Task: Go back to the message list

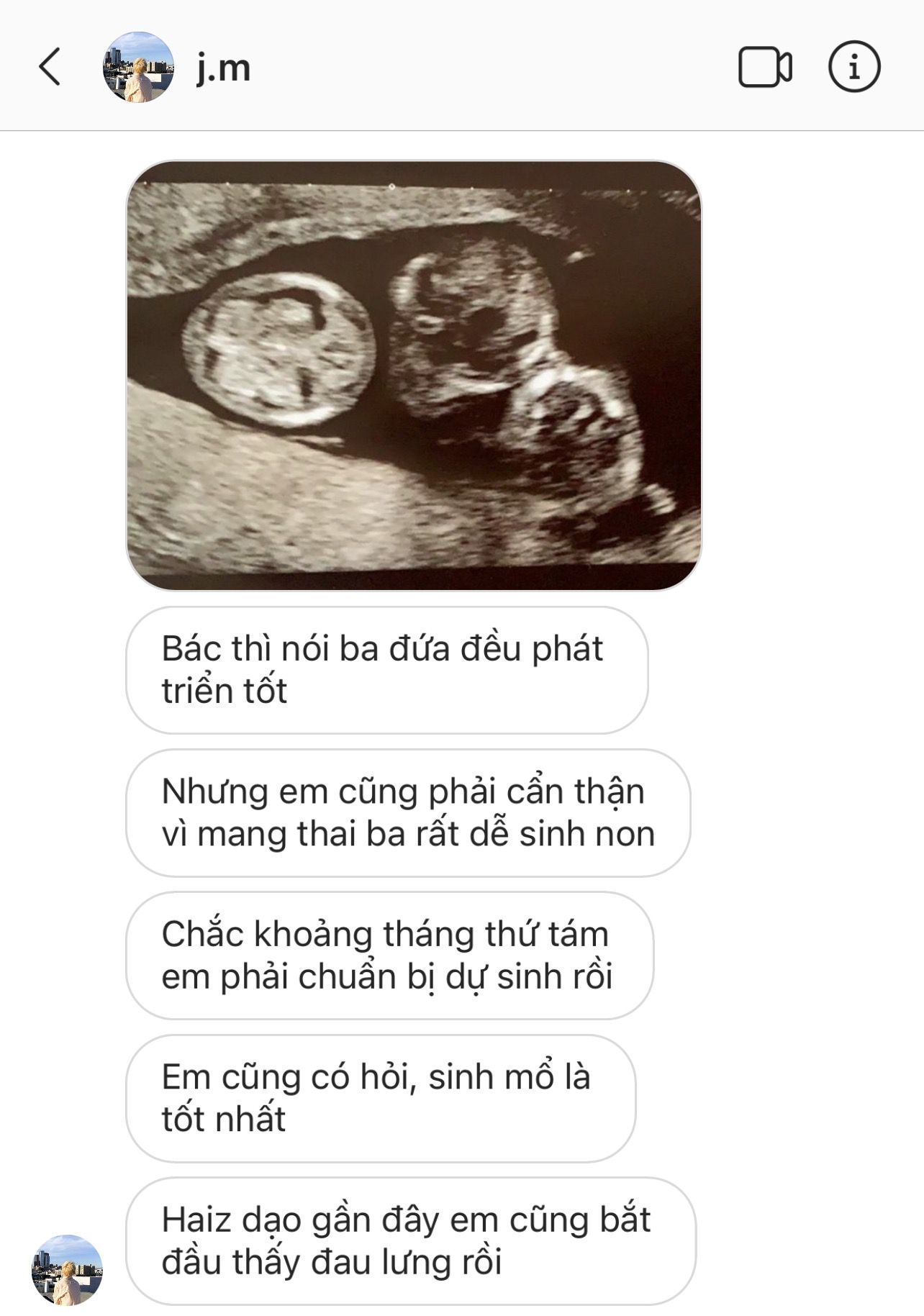Action: click(x=49, y=67)
